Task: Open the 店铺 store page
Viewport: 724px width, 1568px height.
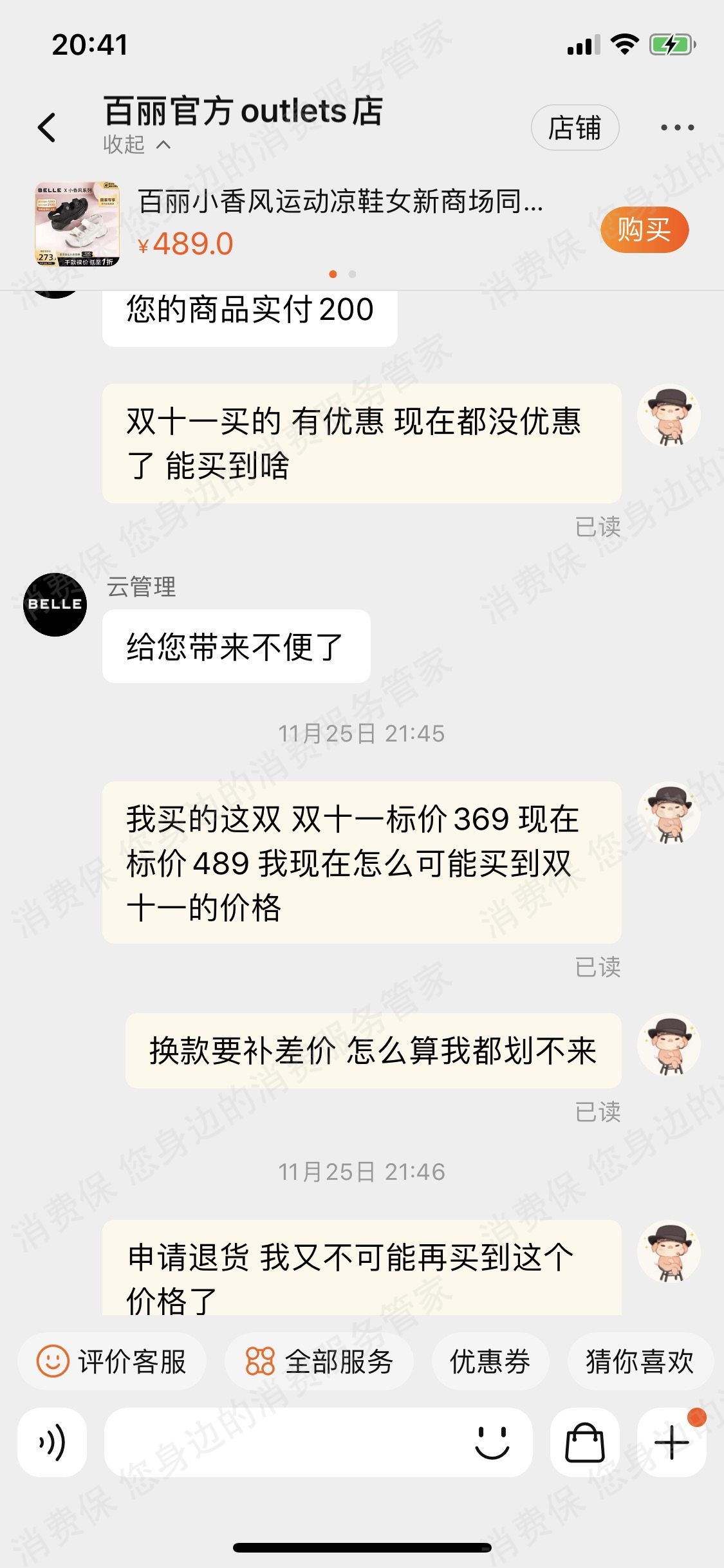Action: (574, 127)
